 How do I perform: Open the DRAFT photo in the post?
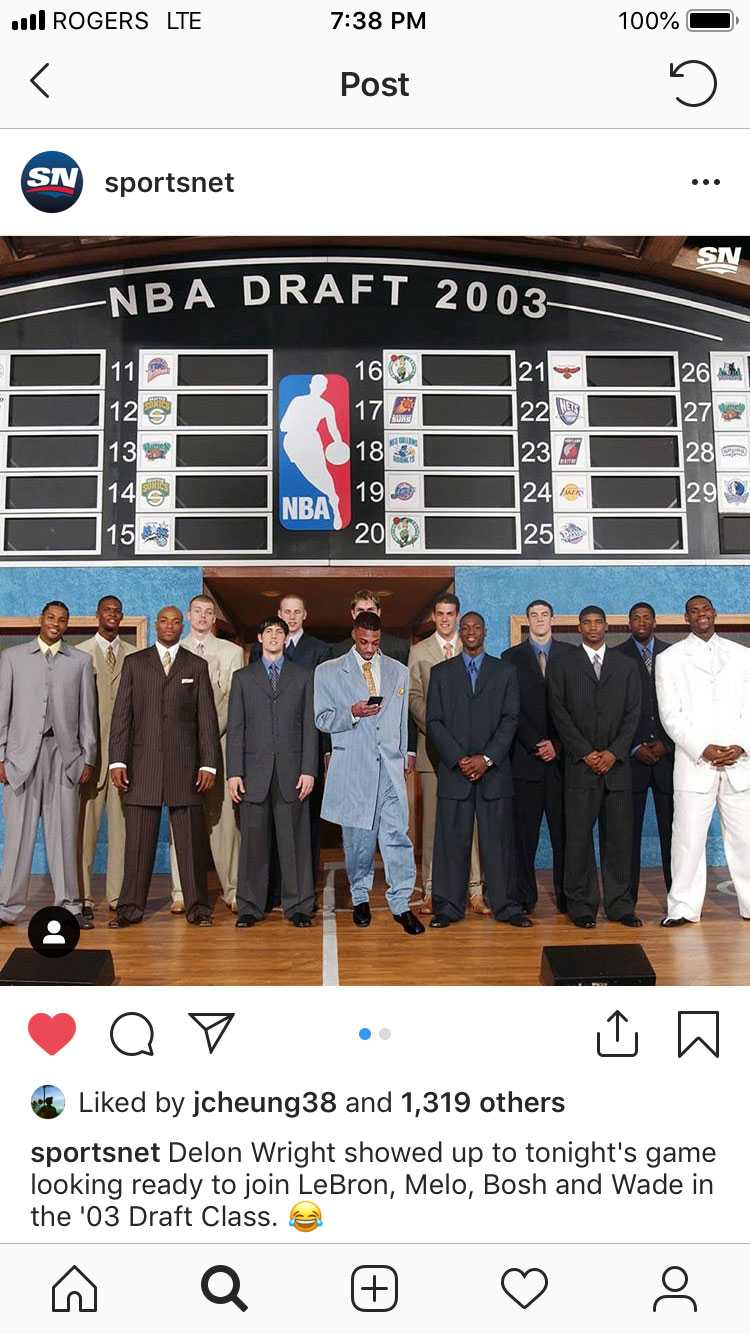click(375, 610)
